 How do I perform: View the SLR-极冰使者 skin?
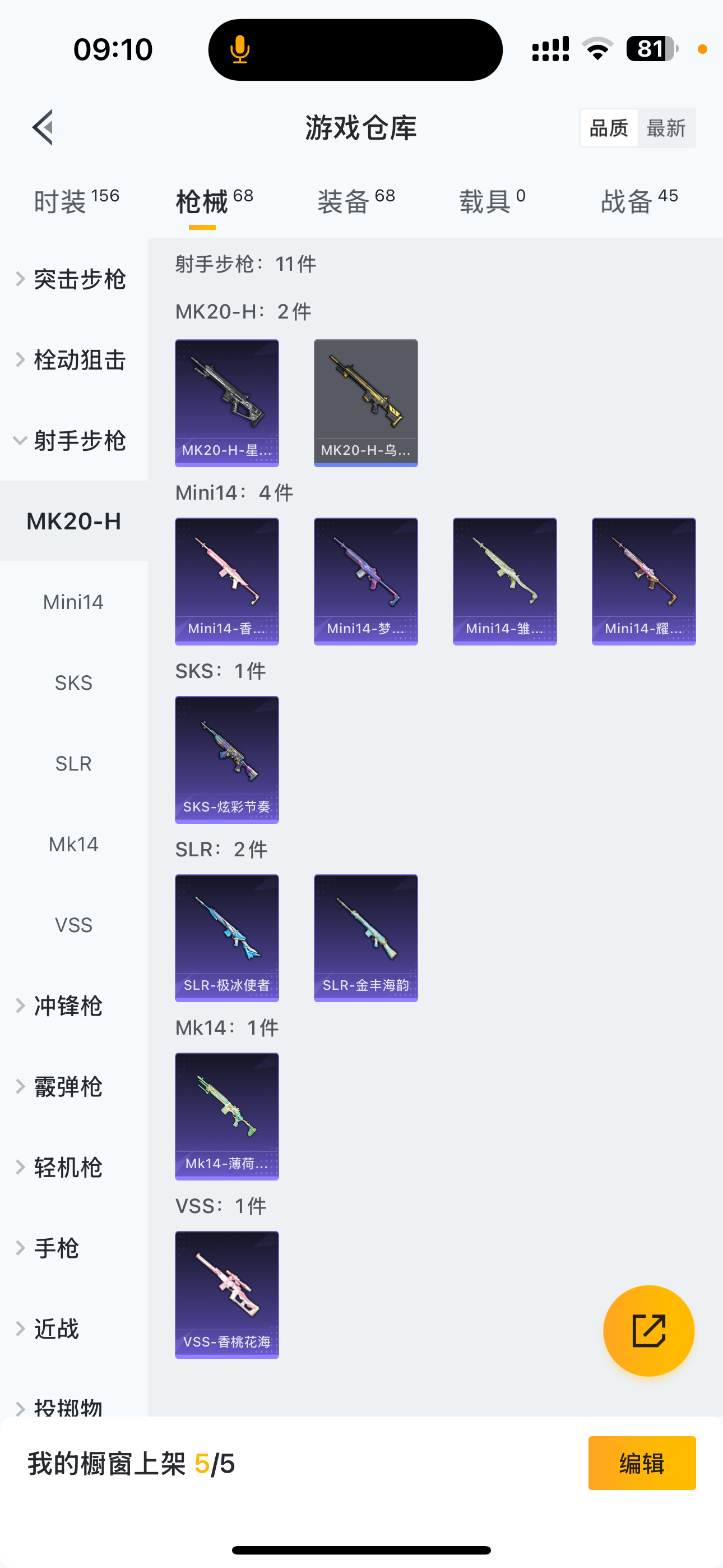(x=226, y=938)
